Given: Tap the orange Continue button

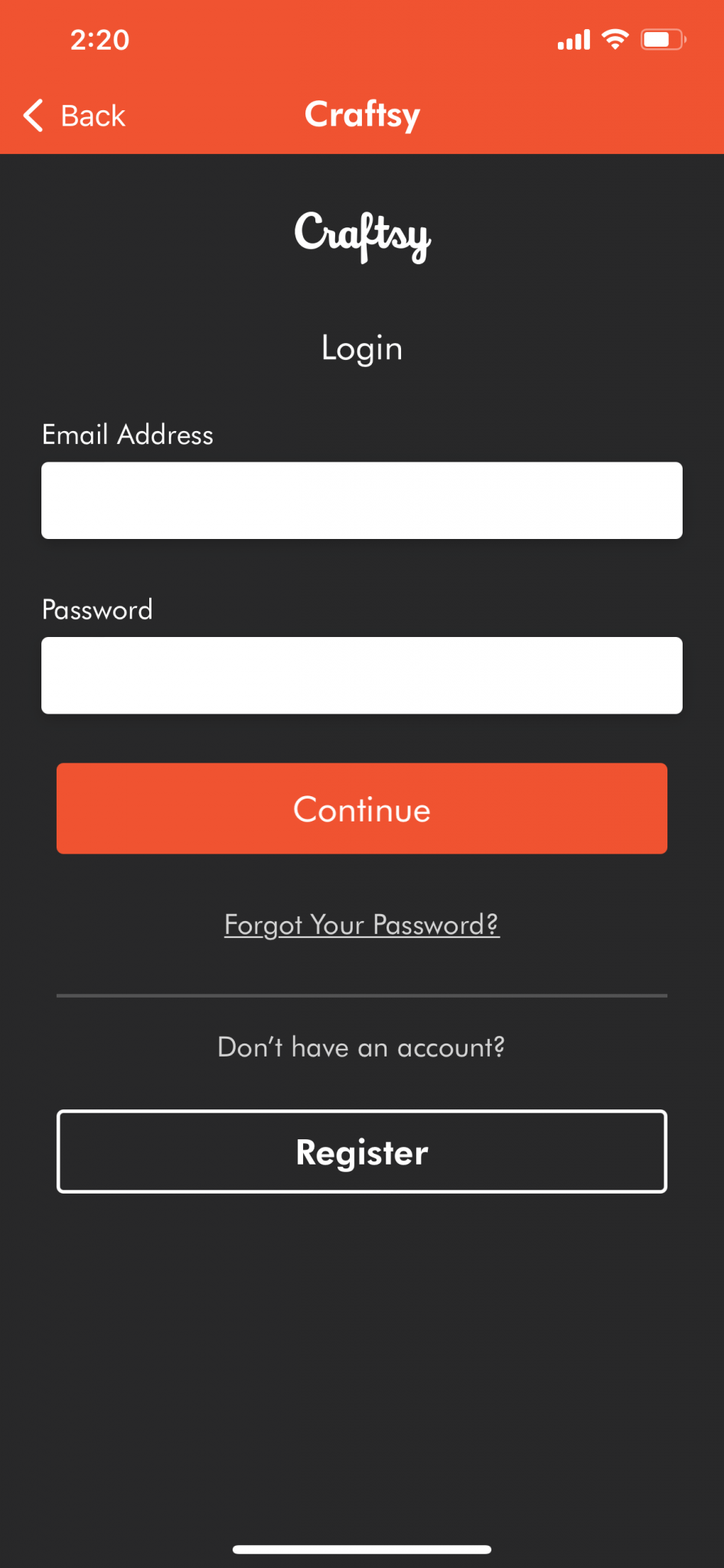Looking at the screenshot, I should [x=361, y=808].
